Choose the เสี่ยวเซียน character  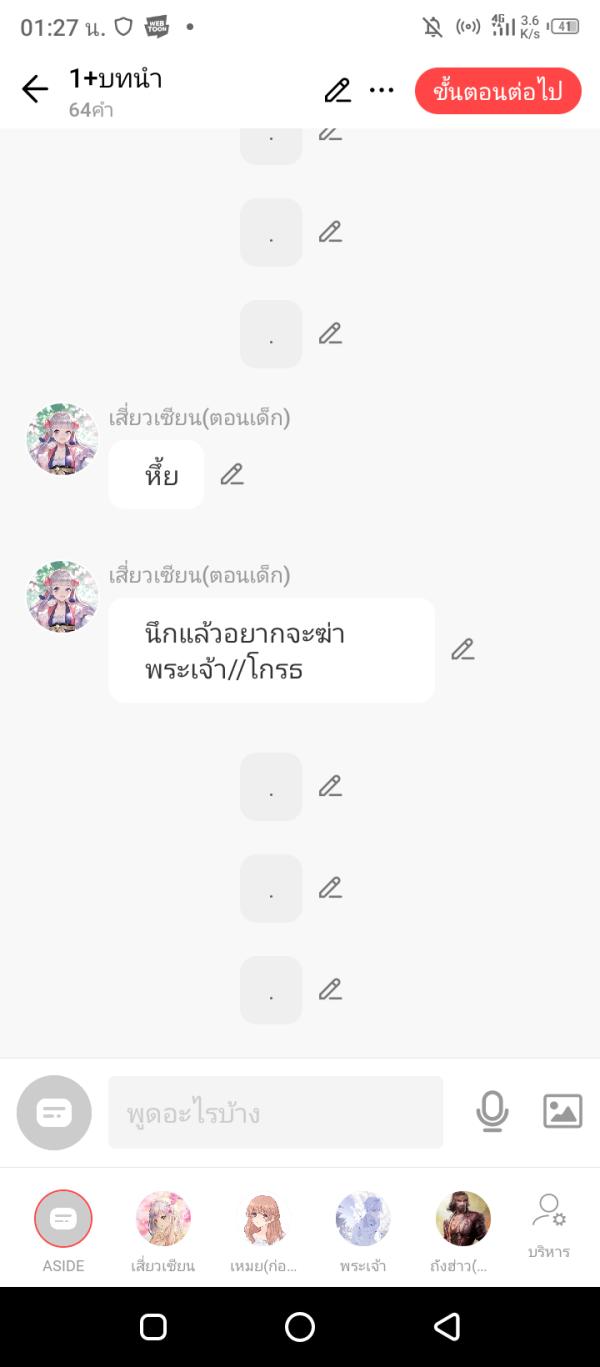[163, 1219]
